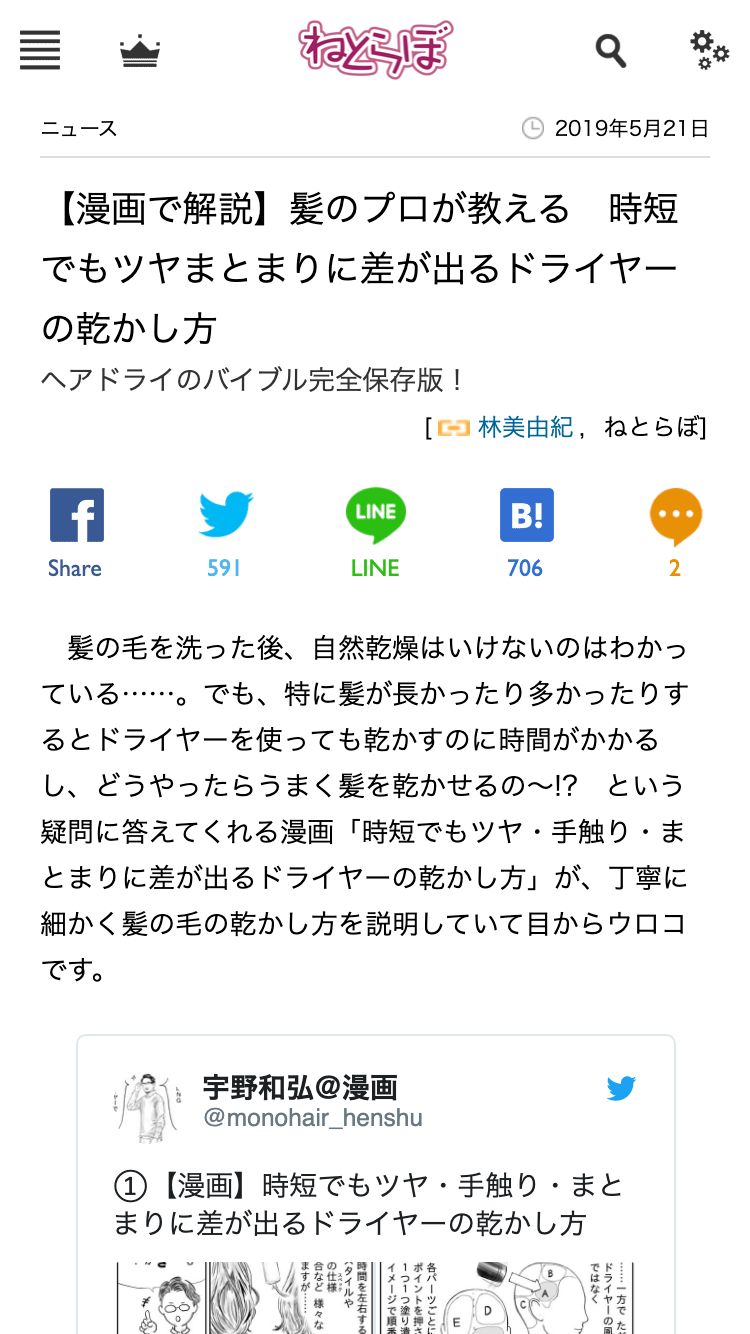
Task: Go to the ねとらぼ home page via the logo
Action: pyautogui.click(x=375, y=48)
